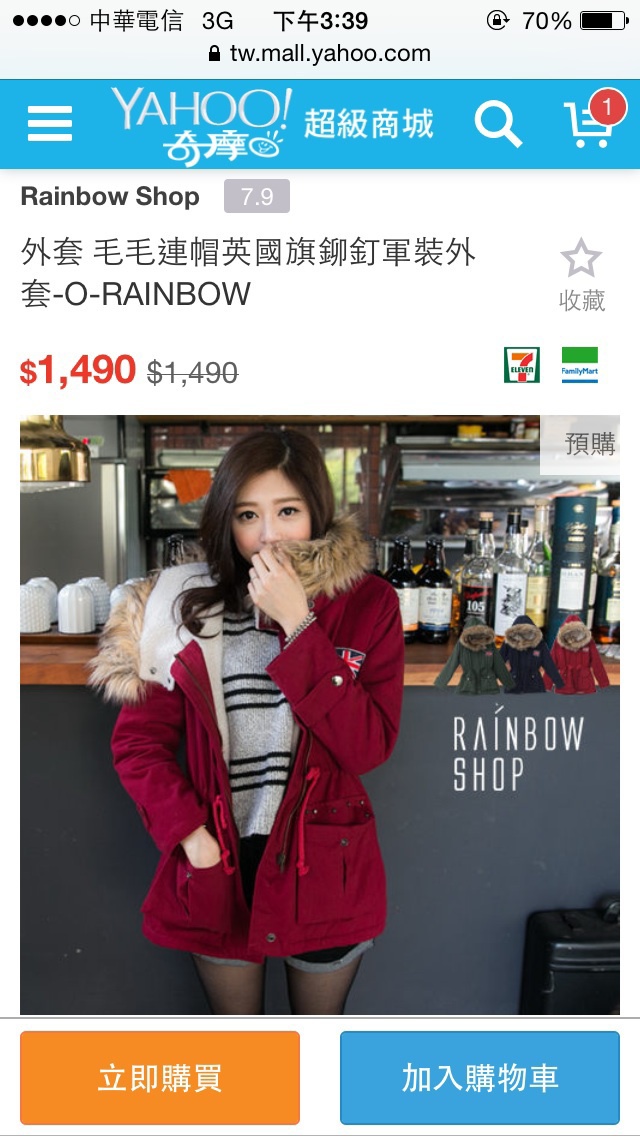This screenshot has height=1136, width=640.
Task: Open the hamburger menu
Action: (50, 124)
